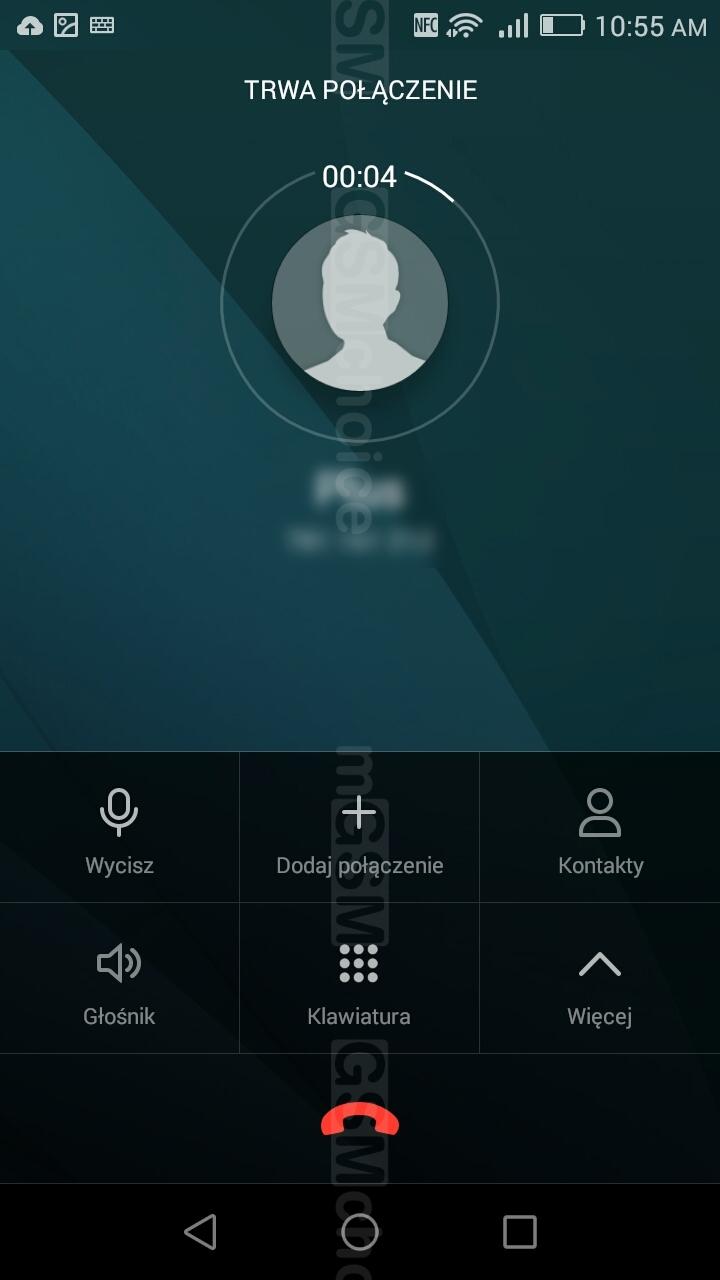720x1280 pixels.
Task: Open recent apps from the navigation bar
Action: (520, 1232)
